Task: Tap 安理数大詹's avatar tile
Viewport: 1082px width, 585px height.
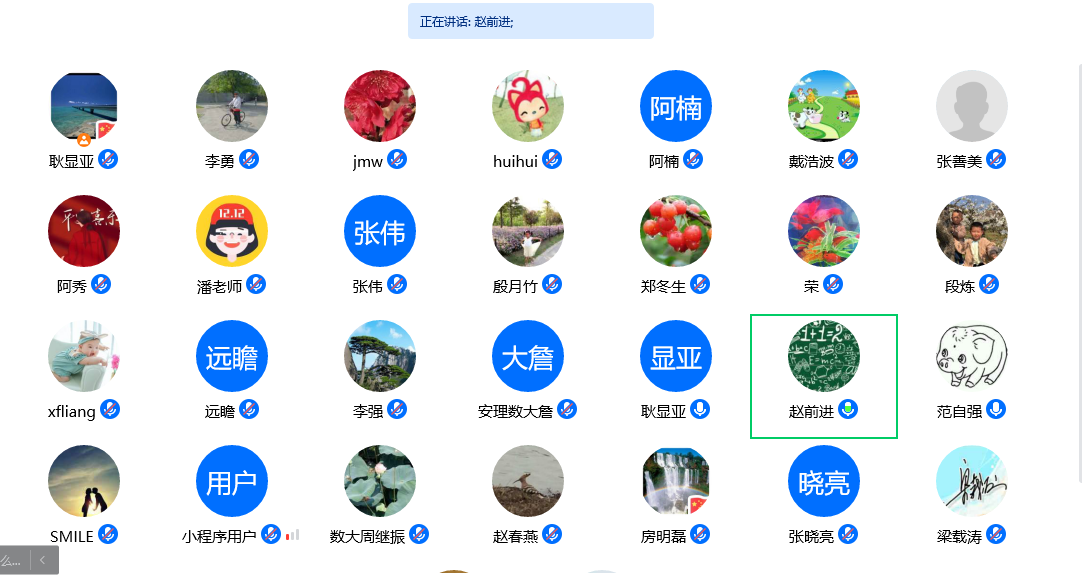Action: point(528,356)
